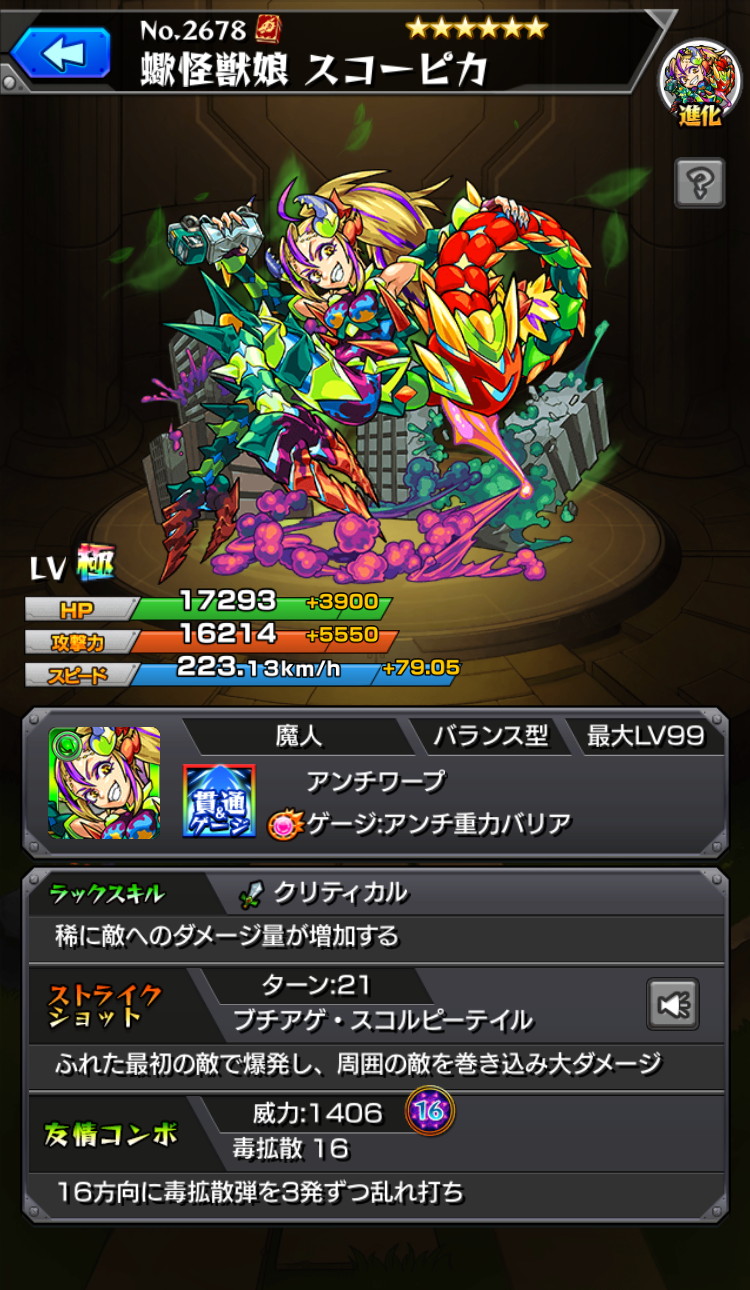The width and height of the screenshot is (750, 1290).
Task: Open the question mark help button
Action: (x=699, y=183)
